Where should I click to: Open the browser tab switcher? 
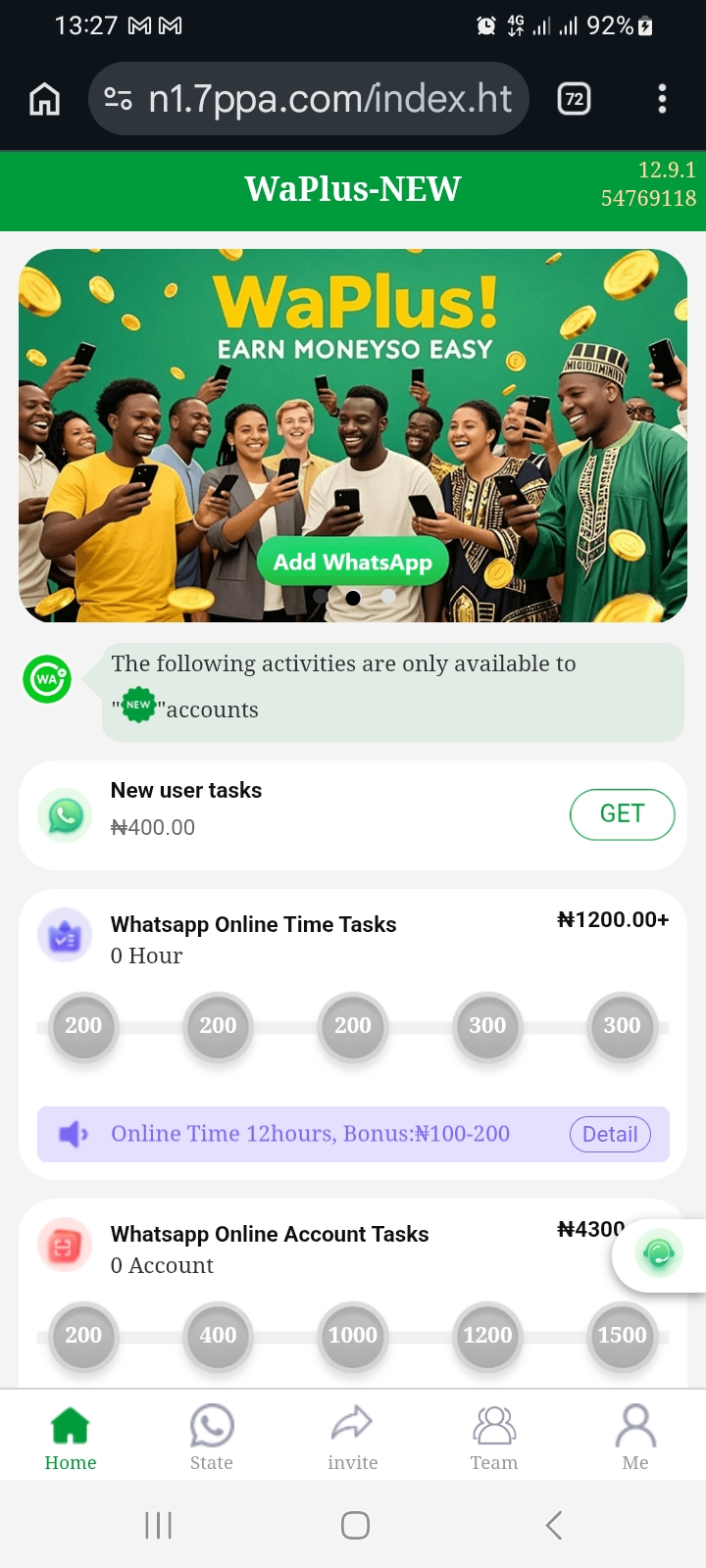click(575, 99)
